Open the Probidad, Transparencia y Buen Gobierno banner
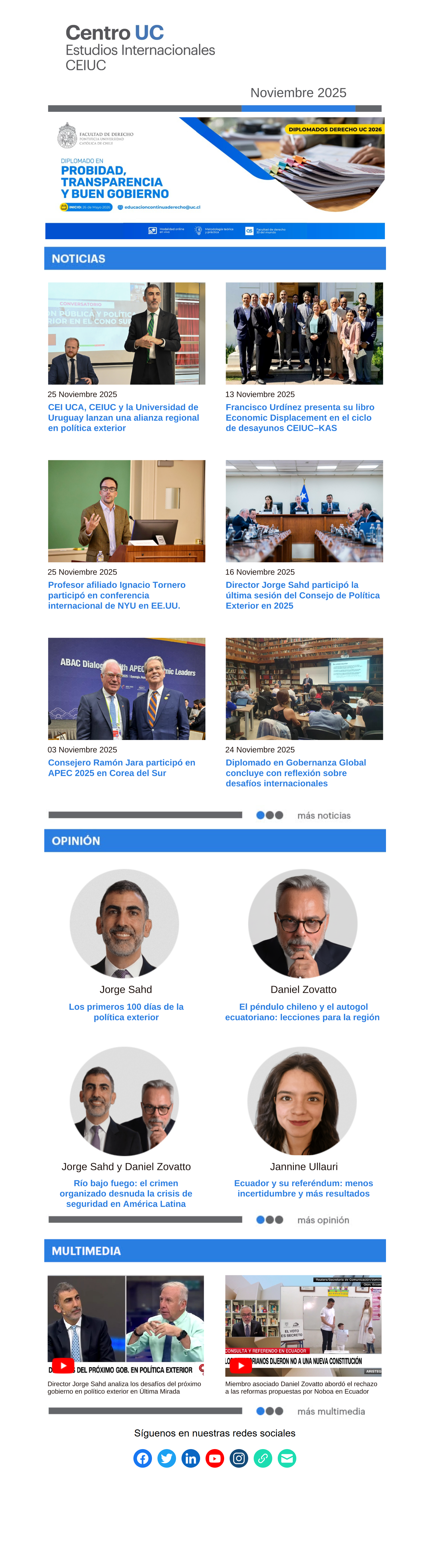Screen dimensions: 433x1568 coord(214,177)
